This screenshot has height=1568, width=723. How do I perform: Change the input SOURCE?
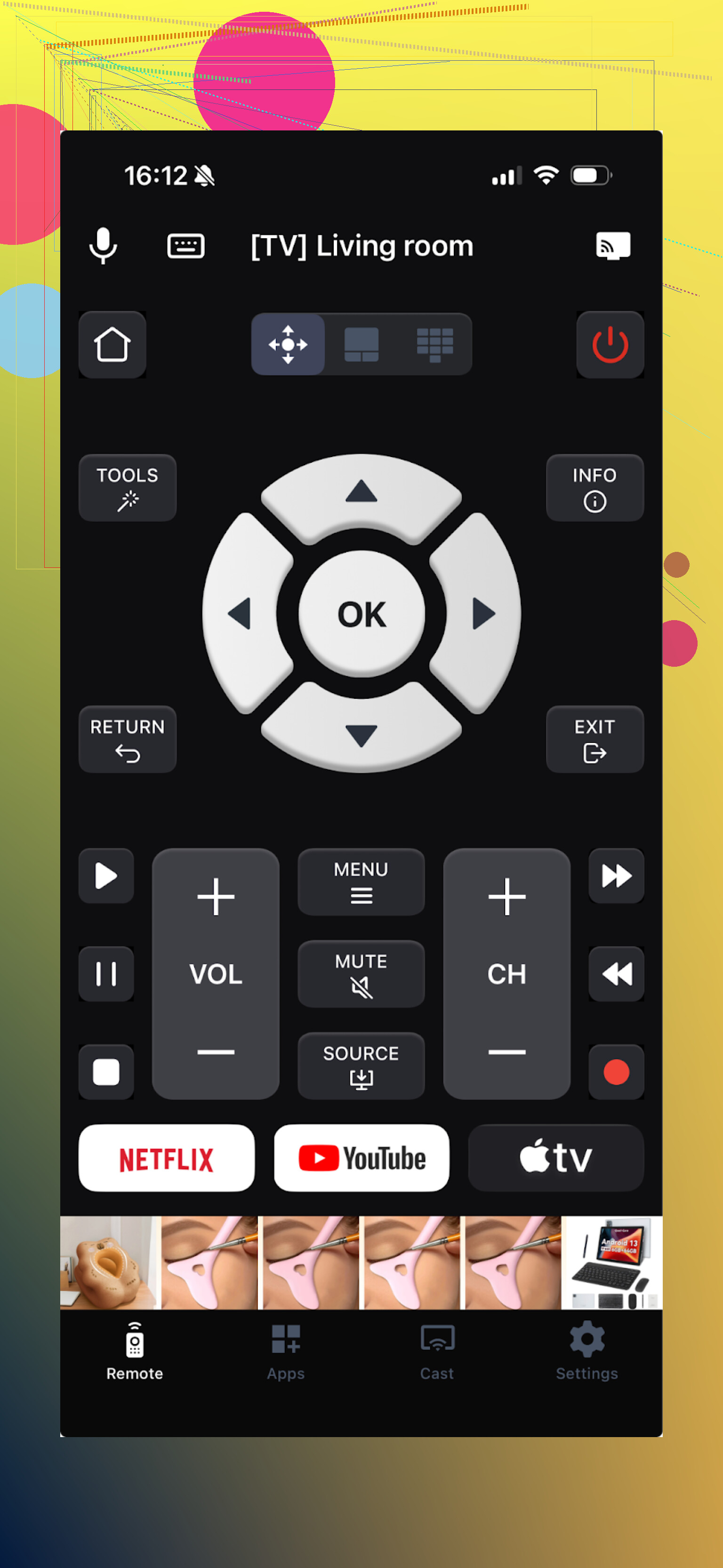point(361,1065)
